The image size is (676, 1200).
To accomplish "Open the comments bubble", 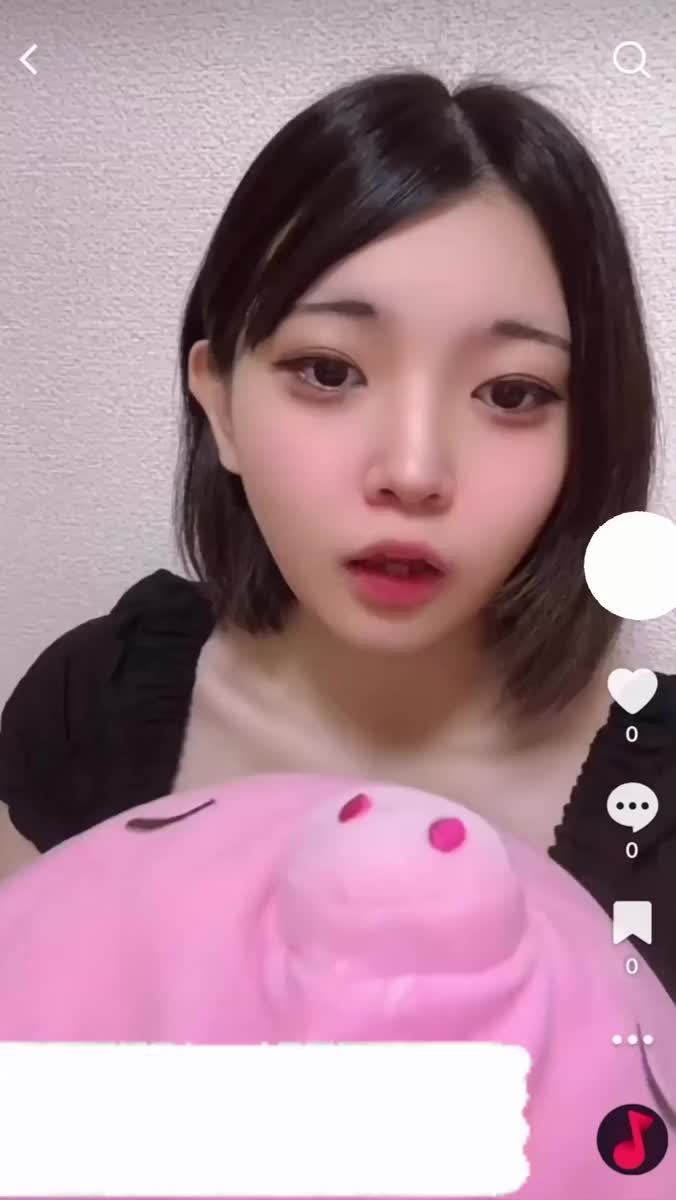I will click(x=632, y=807).
